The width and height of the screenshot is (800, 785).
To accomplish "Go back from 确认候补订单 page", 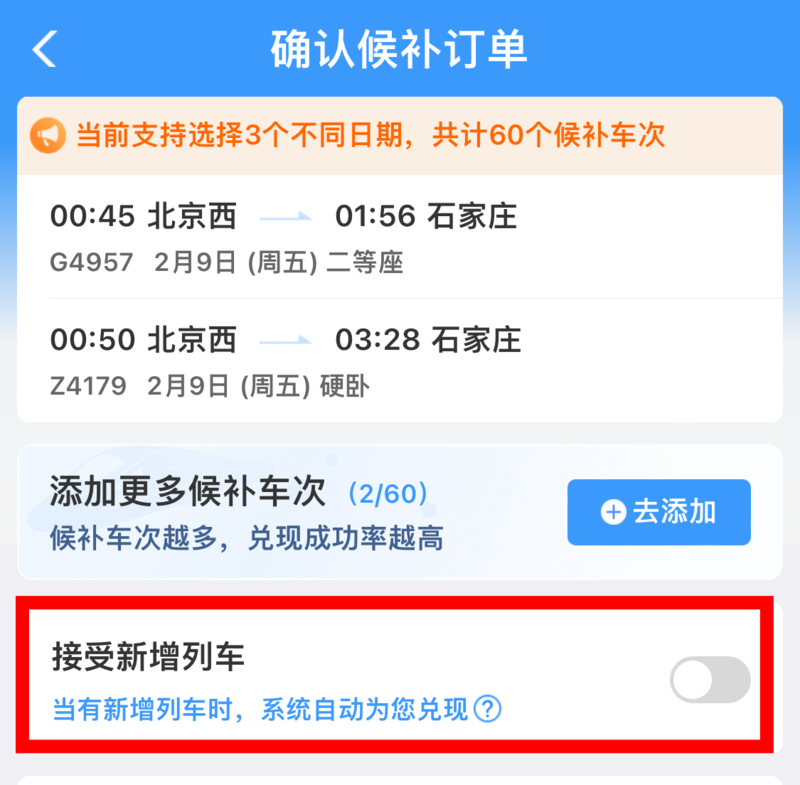I will coord(45,49).
